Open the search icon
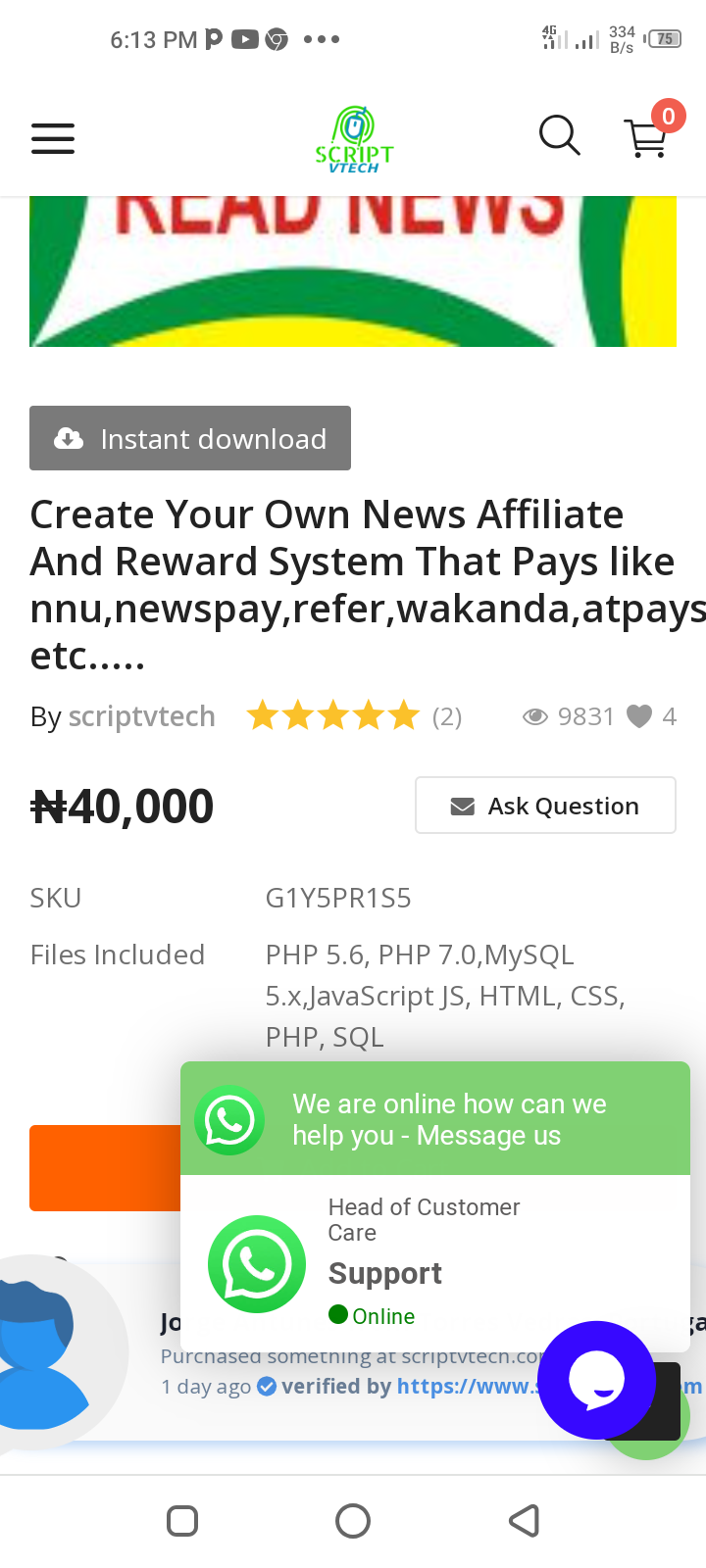Image resolution: width=706 pixels, height=1568 pixels. pos(559,136)
